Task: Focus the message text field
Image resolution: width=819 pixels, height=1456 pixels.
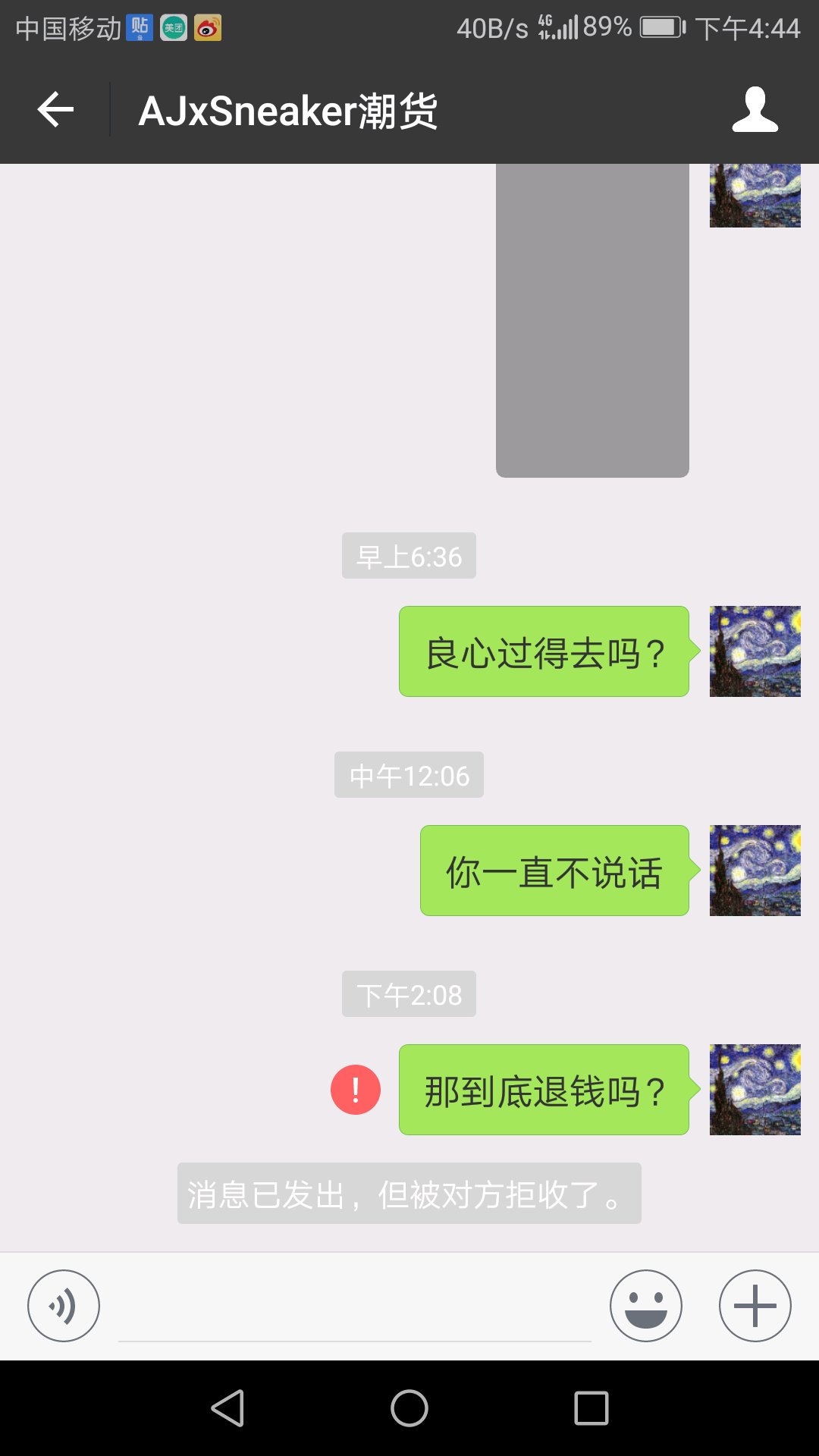Action: [355, 1306]
